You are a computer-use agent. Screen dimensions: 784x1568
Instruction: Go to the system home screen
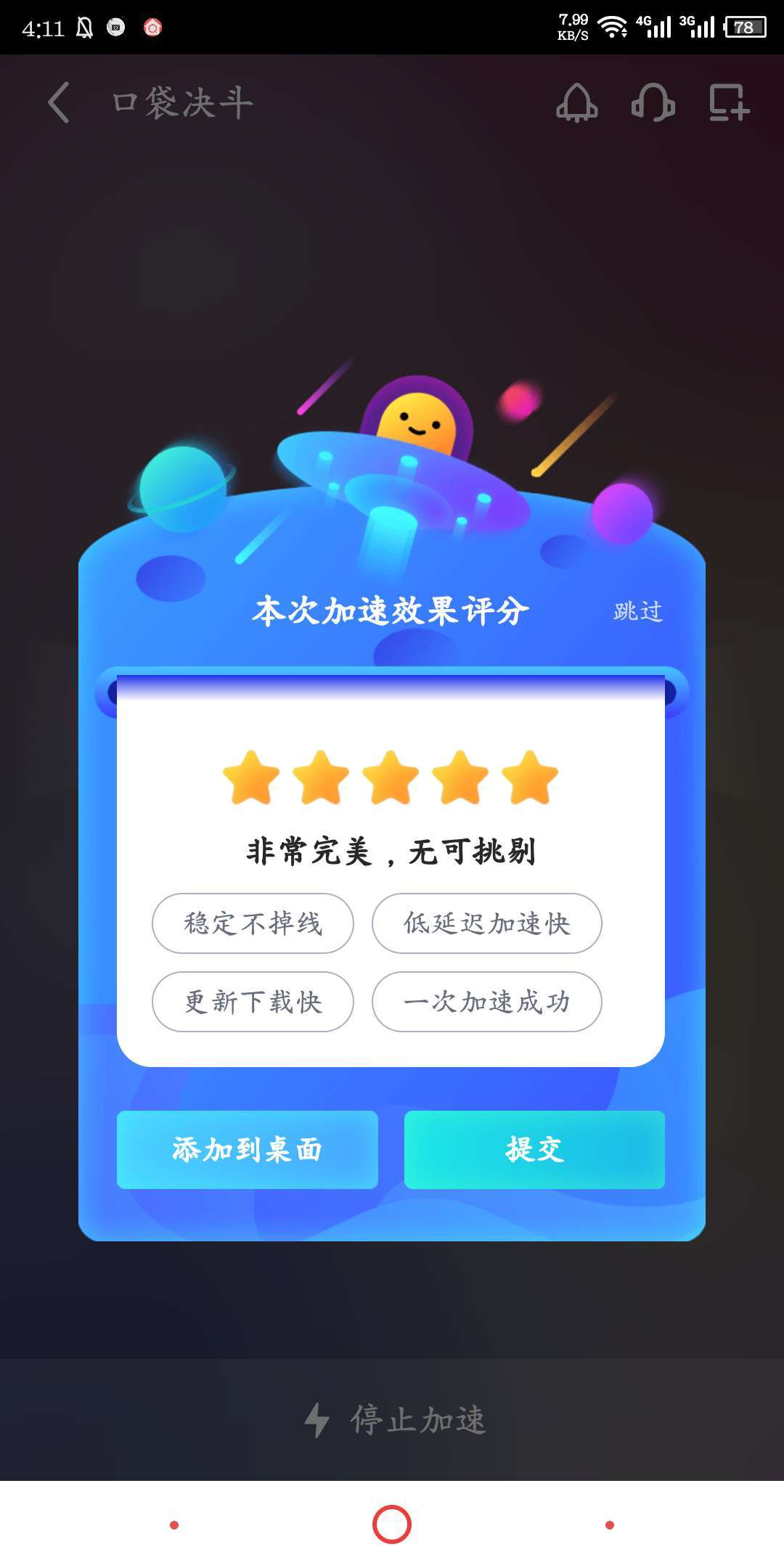pos(392,1524)
